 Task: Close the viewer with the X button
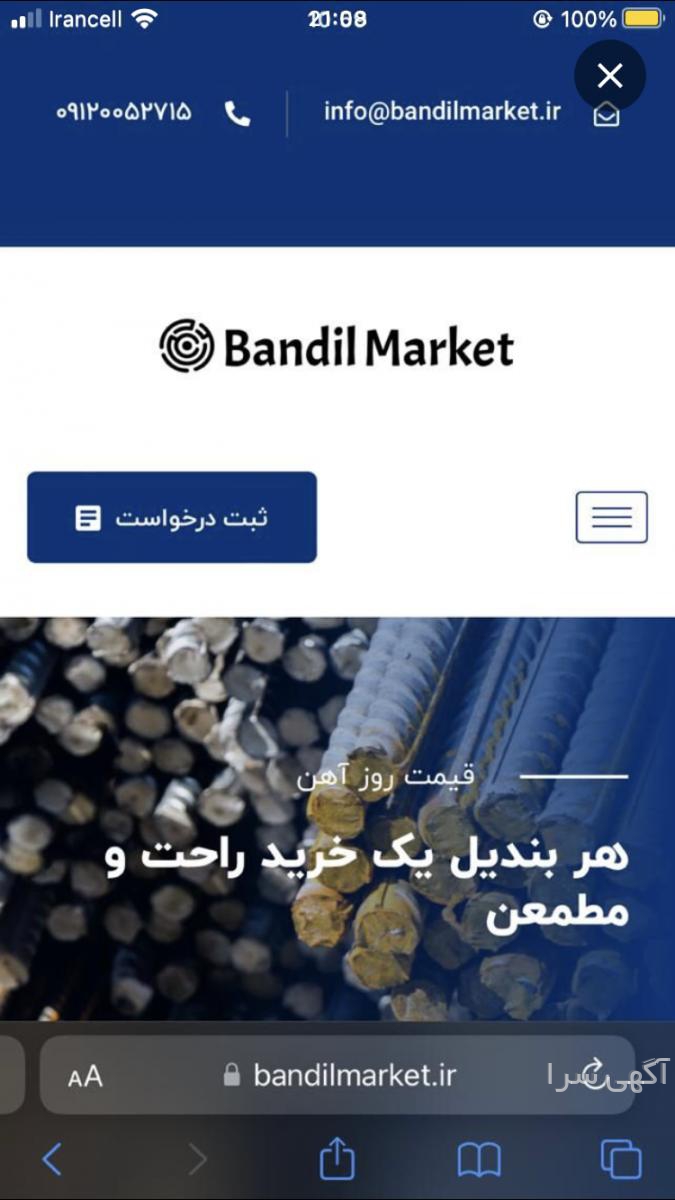click(610, 76)
